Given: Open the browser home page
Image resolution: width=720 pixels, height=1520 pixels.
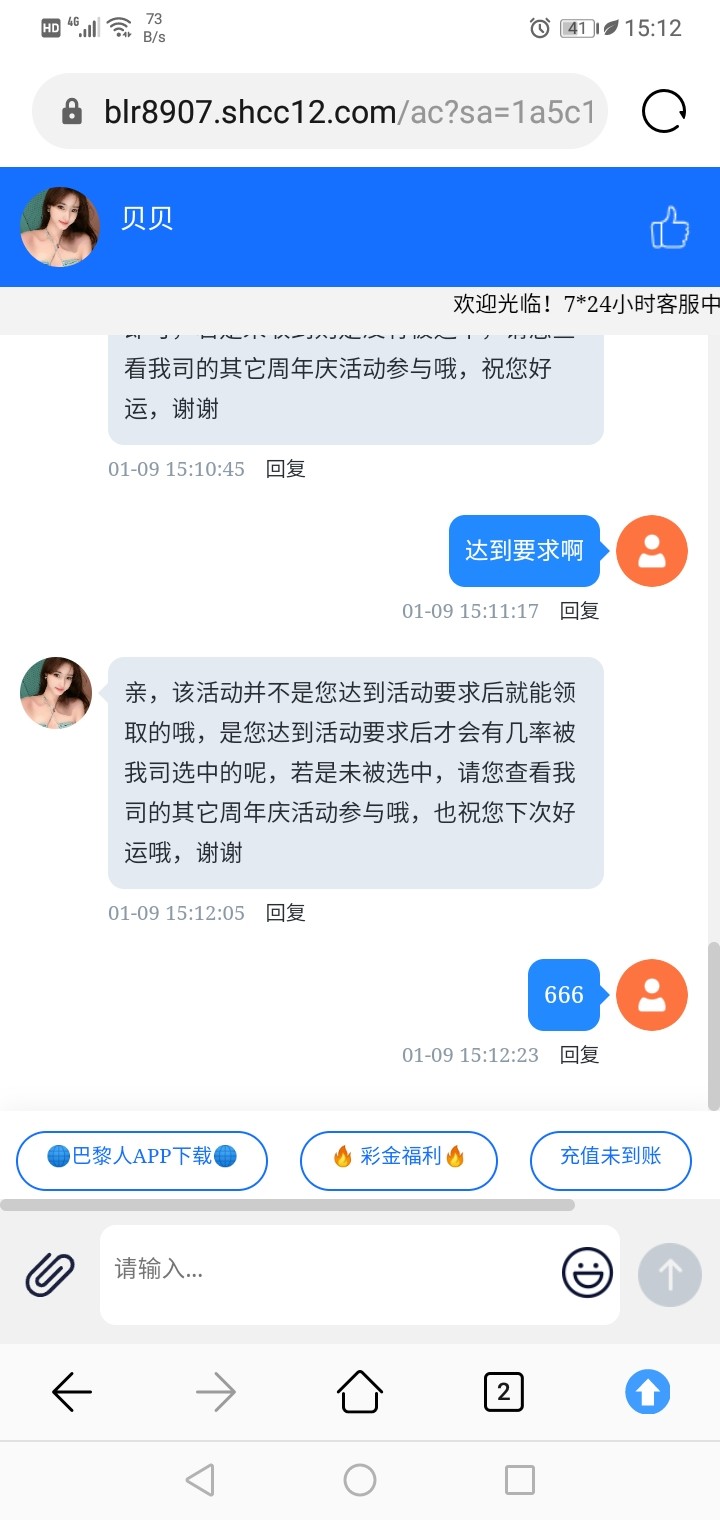Looking at the screenshot, I should 360,1391.
